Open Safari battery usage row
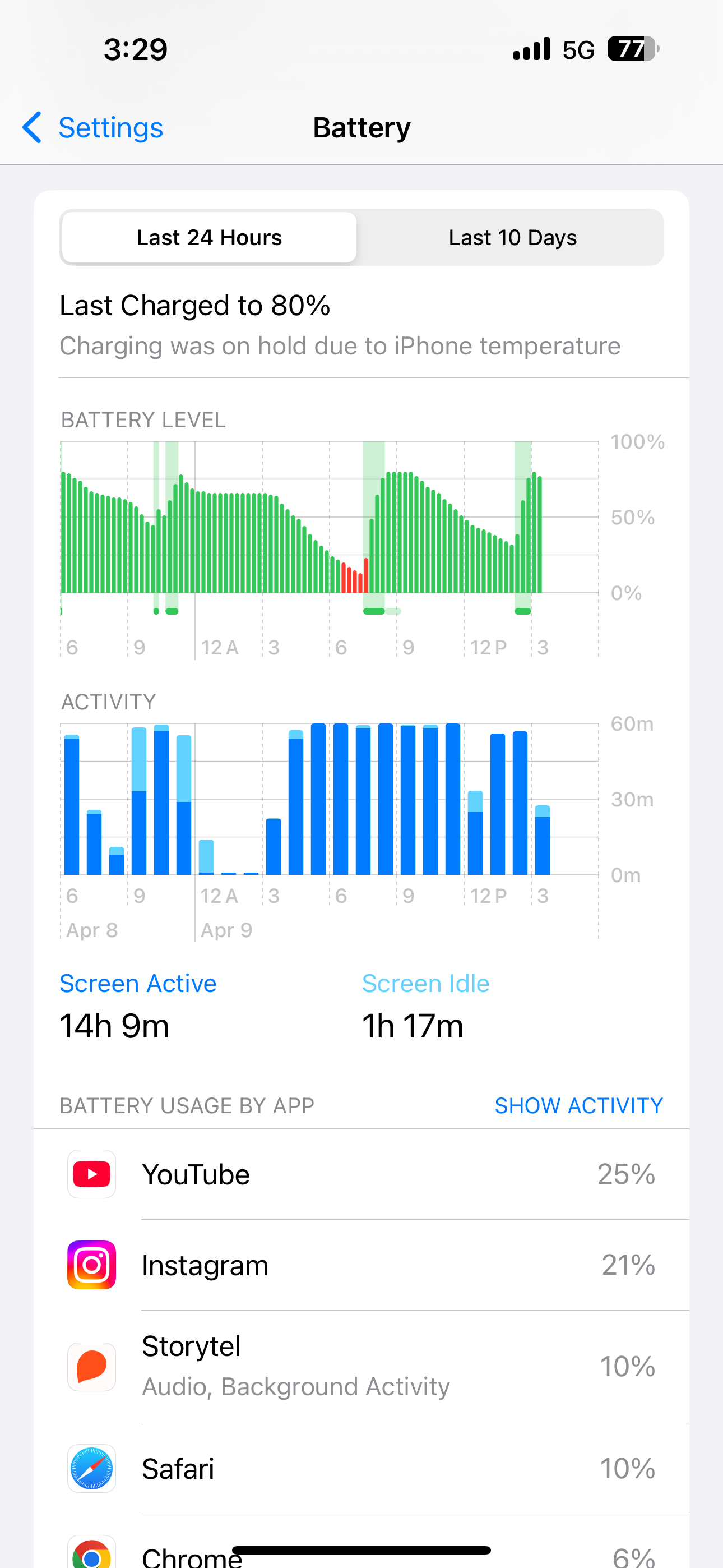Image resolution: width=723 pixels, height=1568 pixels. 361,1468
